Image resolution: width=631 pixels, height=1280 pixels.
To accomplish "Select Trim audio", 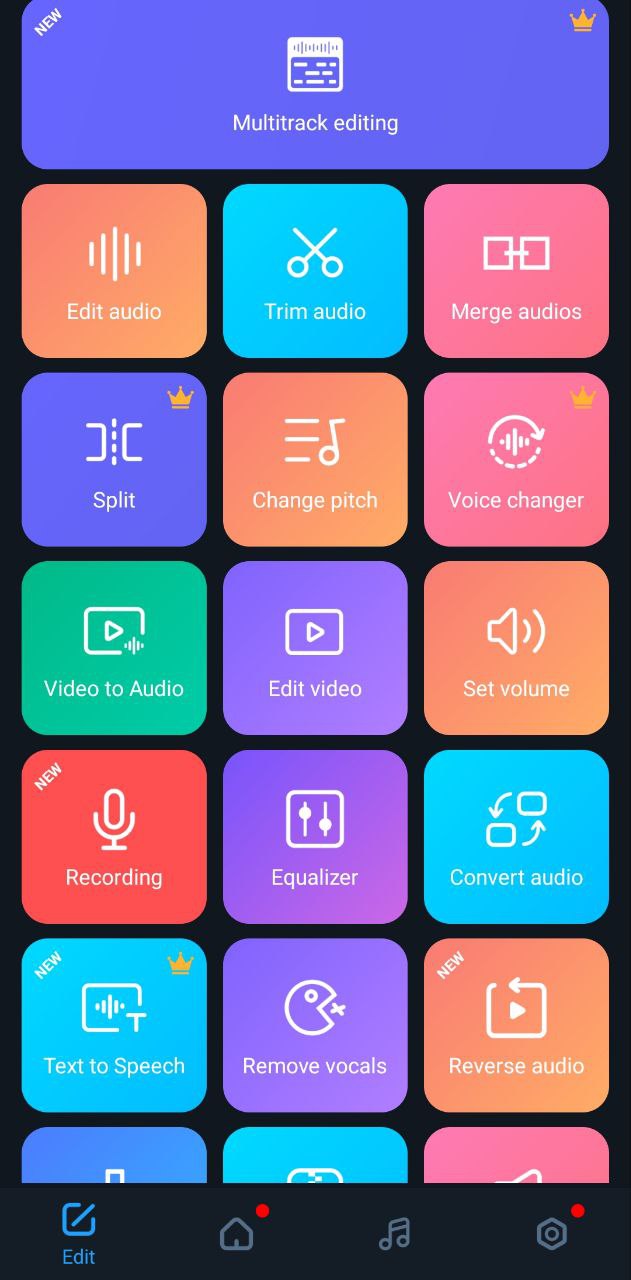I will click(315, 271).
